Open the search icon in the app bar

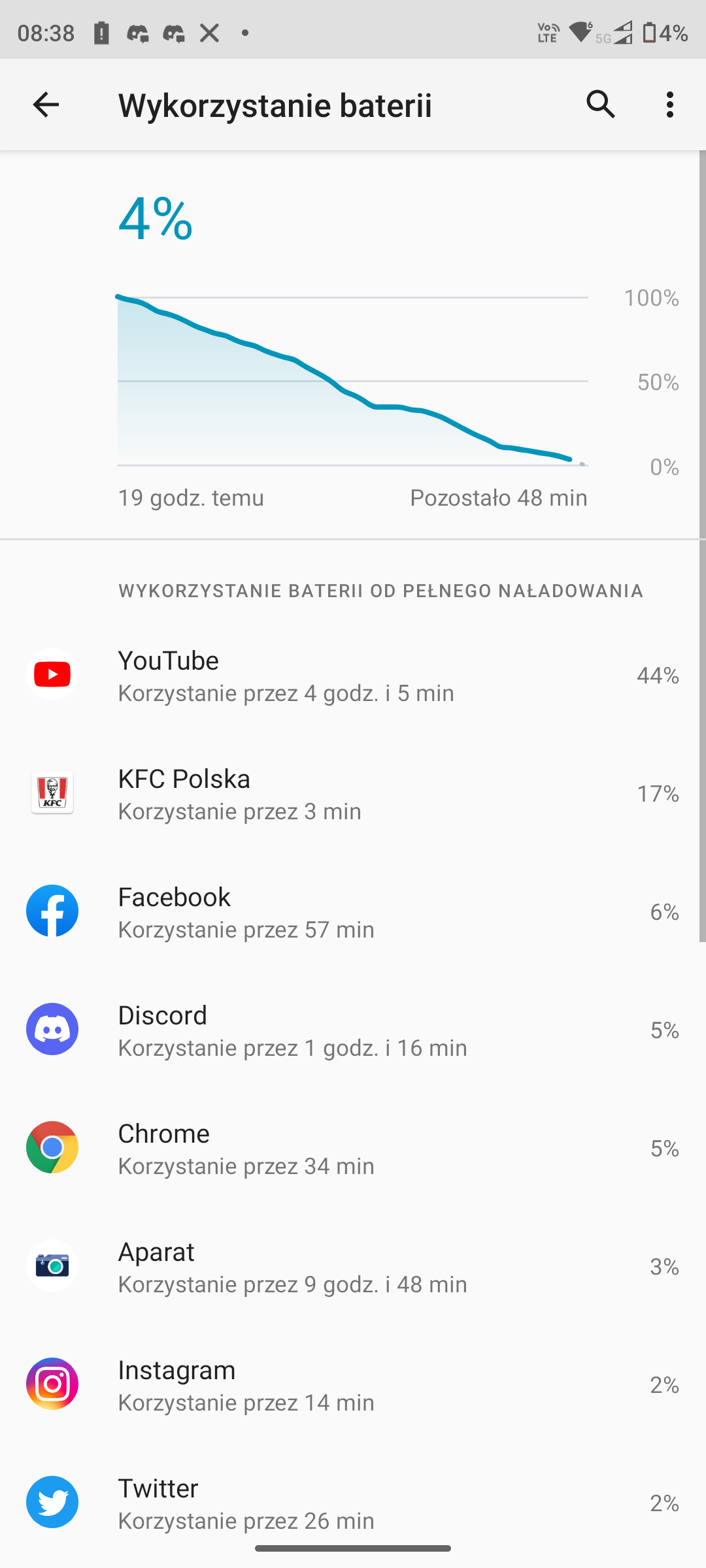pyautogui.click(x=601, y=105)
